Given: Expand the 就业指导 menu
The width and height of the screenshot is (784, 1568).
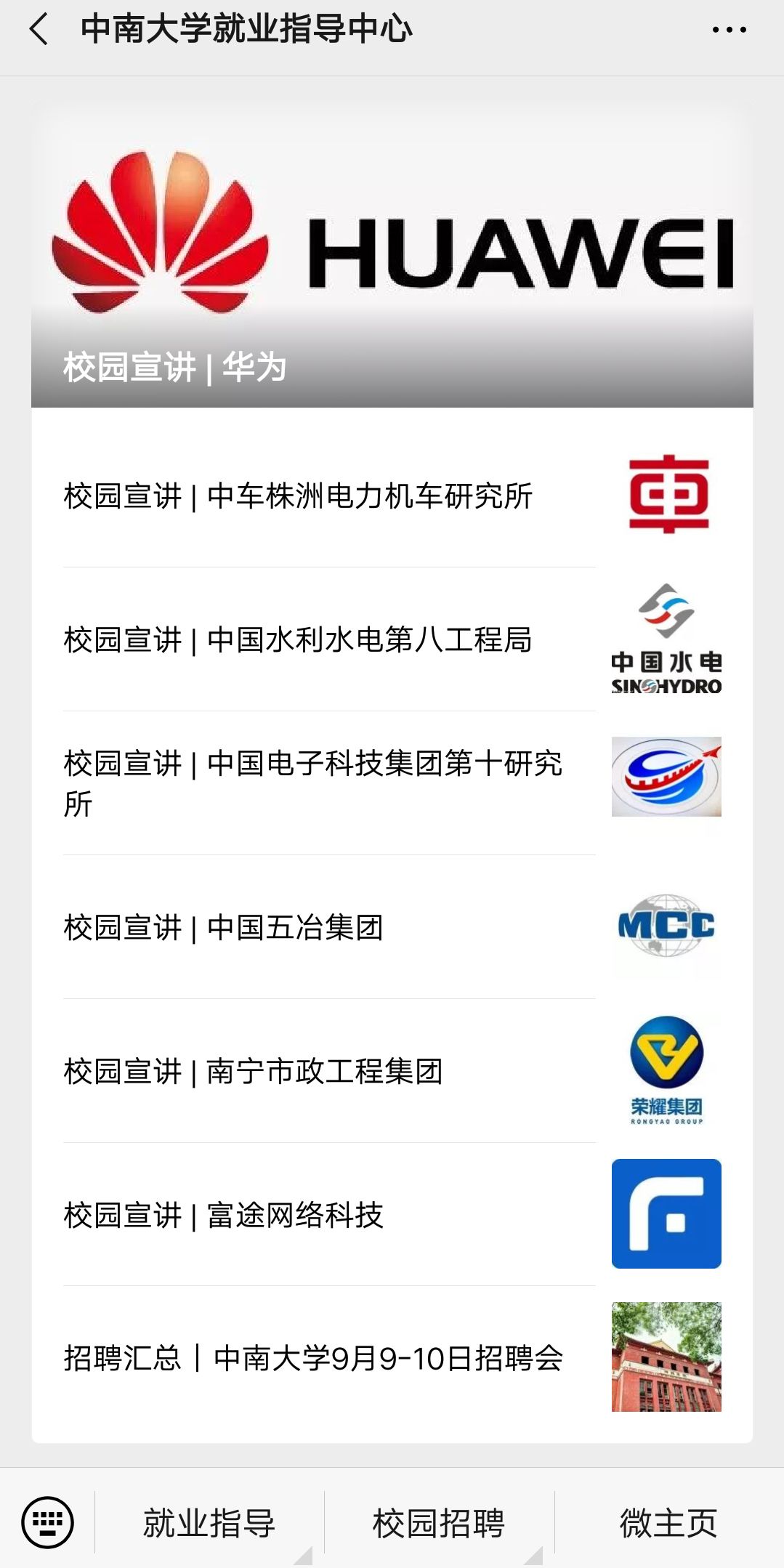Looking at the screenshot, I should pos(209,1523).
